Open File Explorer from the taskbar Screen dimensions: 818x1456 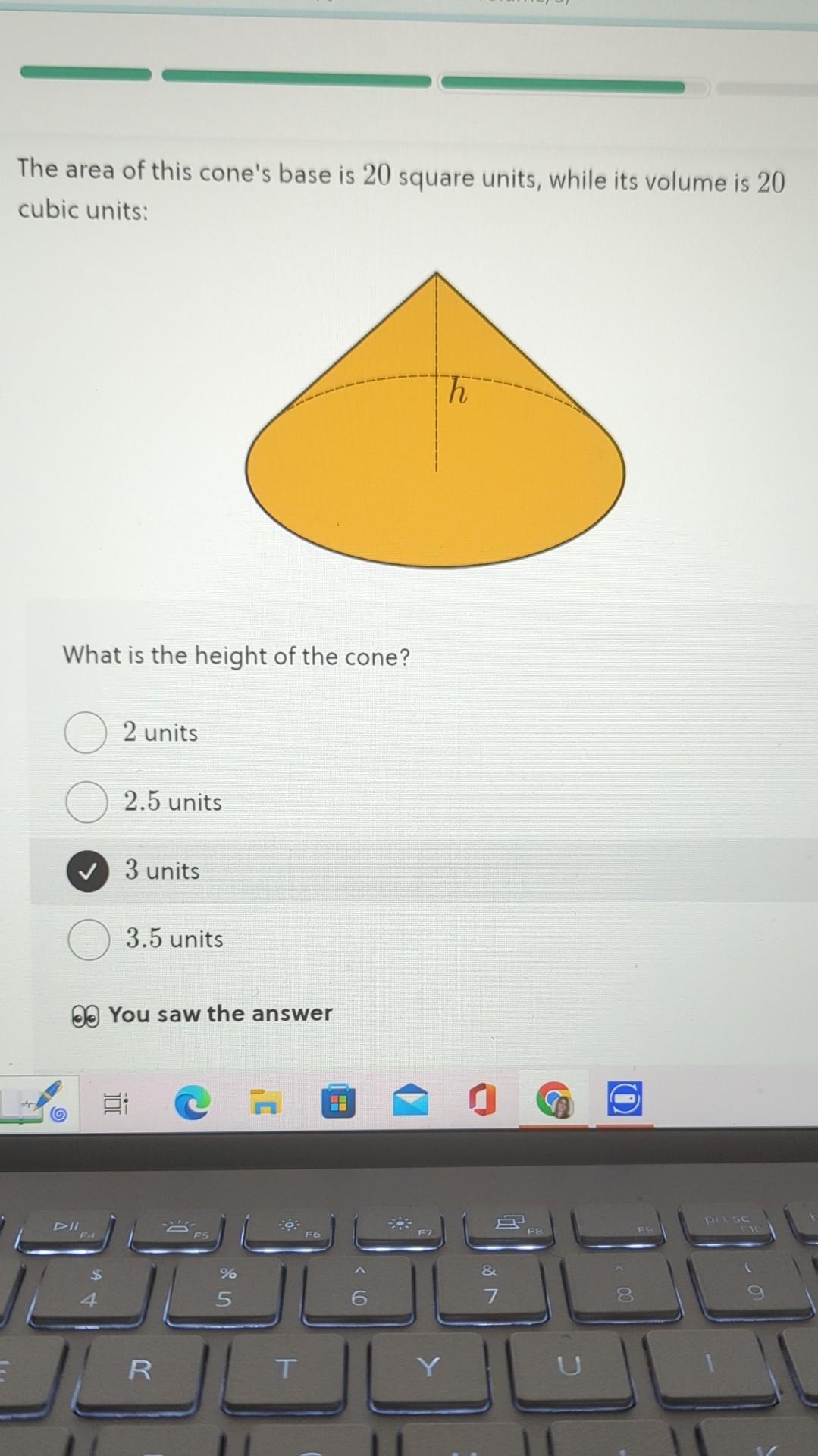tap(265, 1103)
